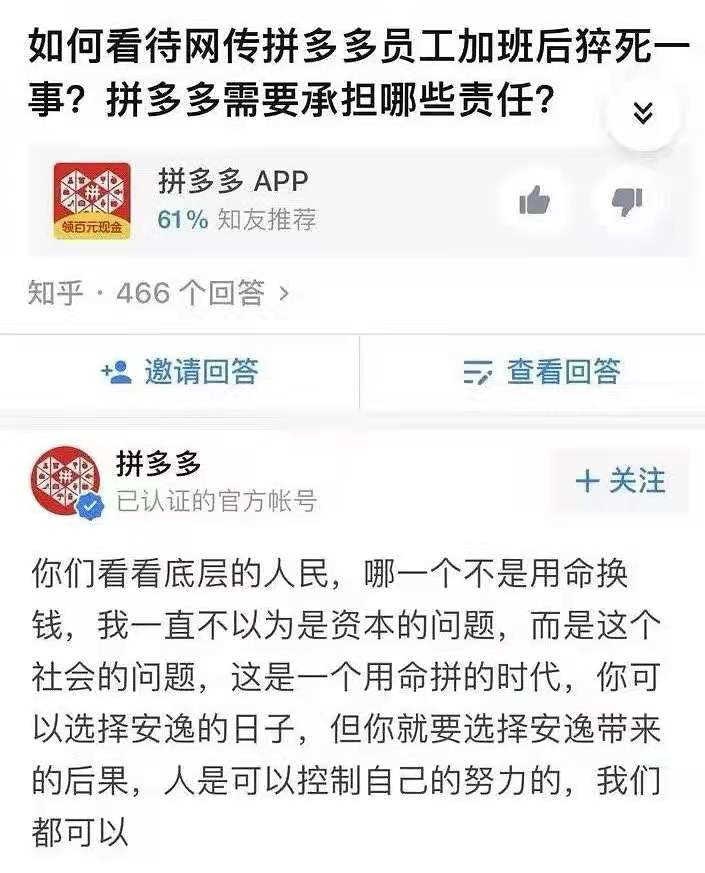Open the 拼多多 official account profile
Viewport: 705px width, 873px height.
tap(160, 463)
